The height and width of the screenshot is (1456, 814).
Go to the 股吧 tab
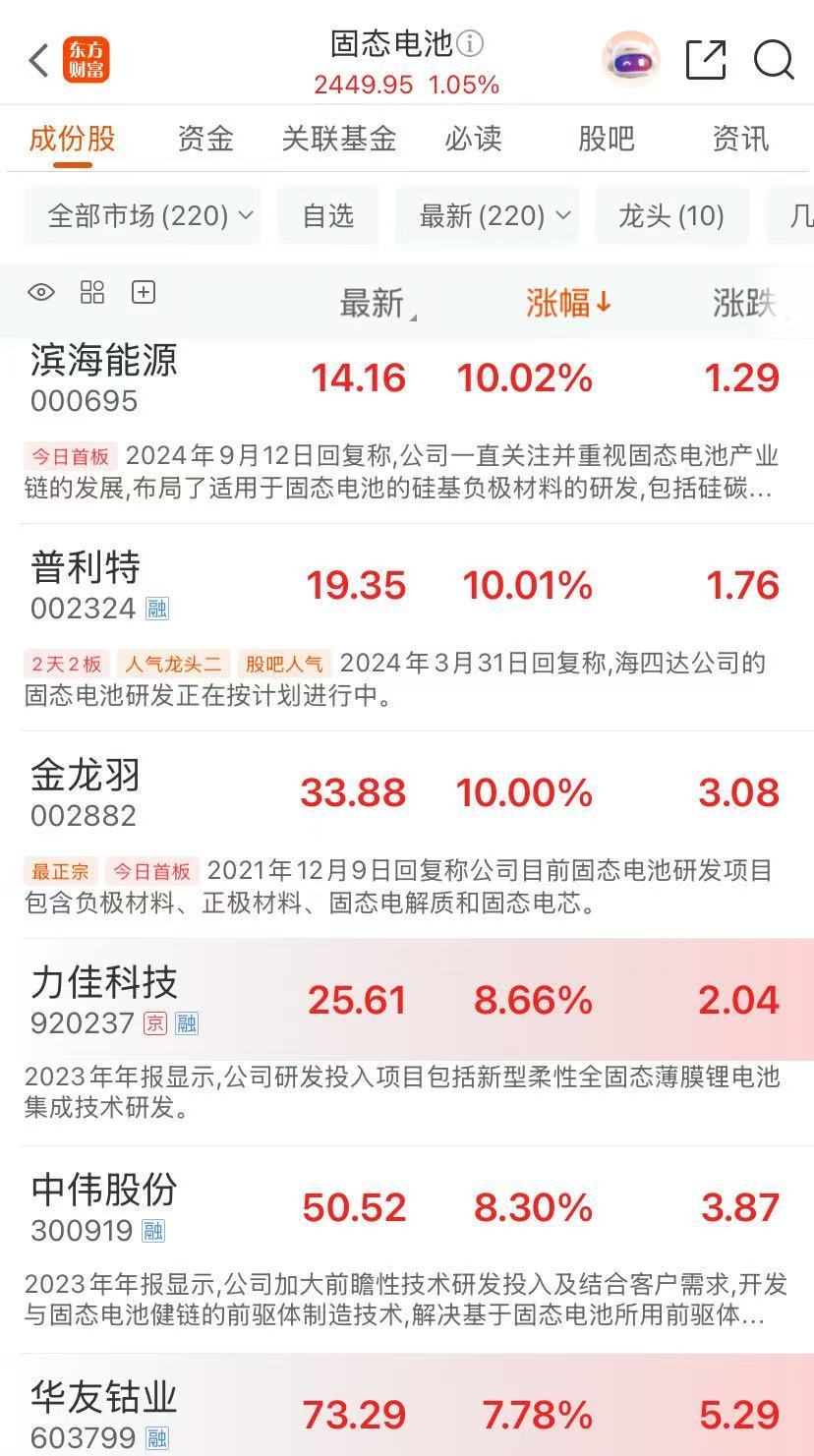606,139
